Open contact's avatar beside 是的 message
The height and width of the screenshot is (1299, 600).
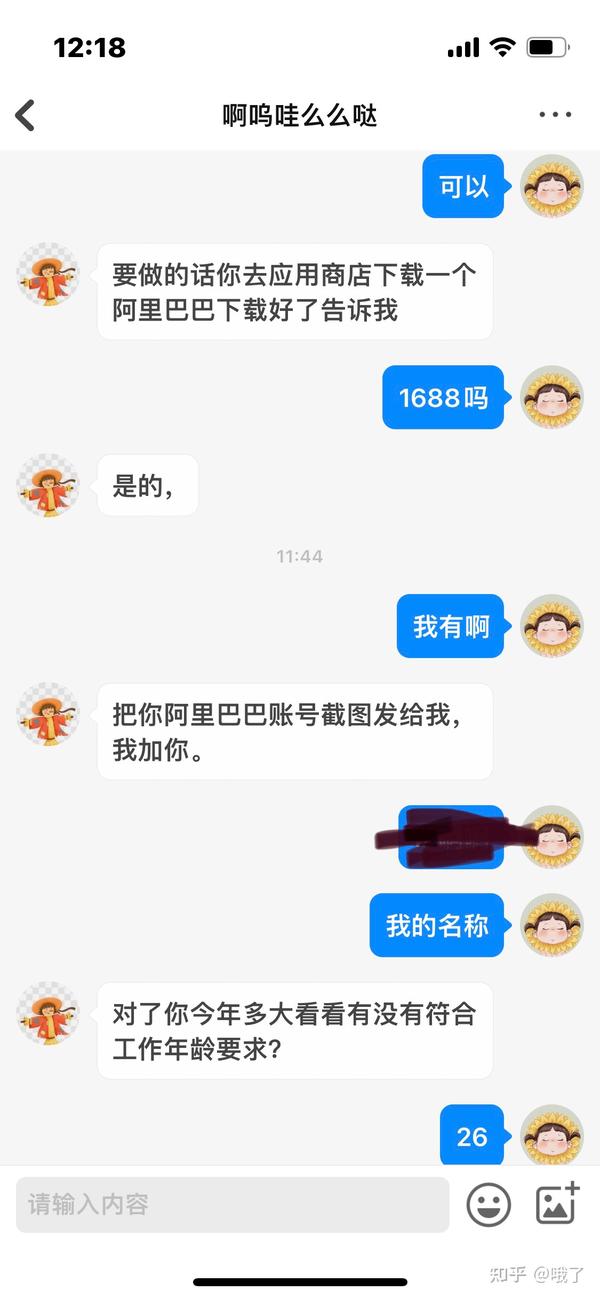[x=48, y=486]
